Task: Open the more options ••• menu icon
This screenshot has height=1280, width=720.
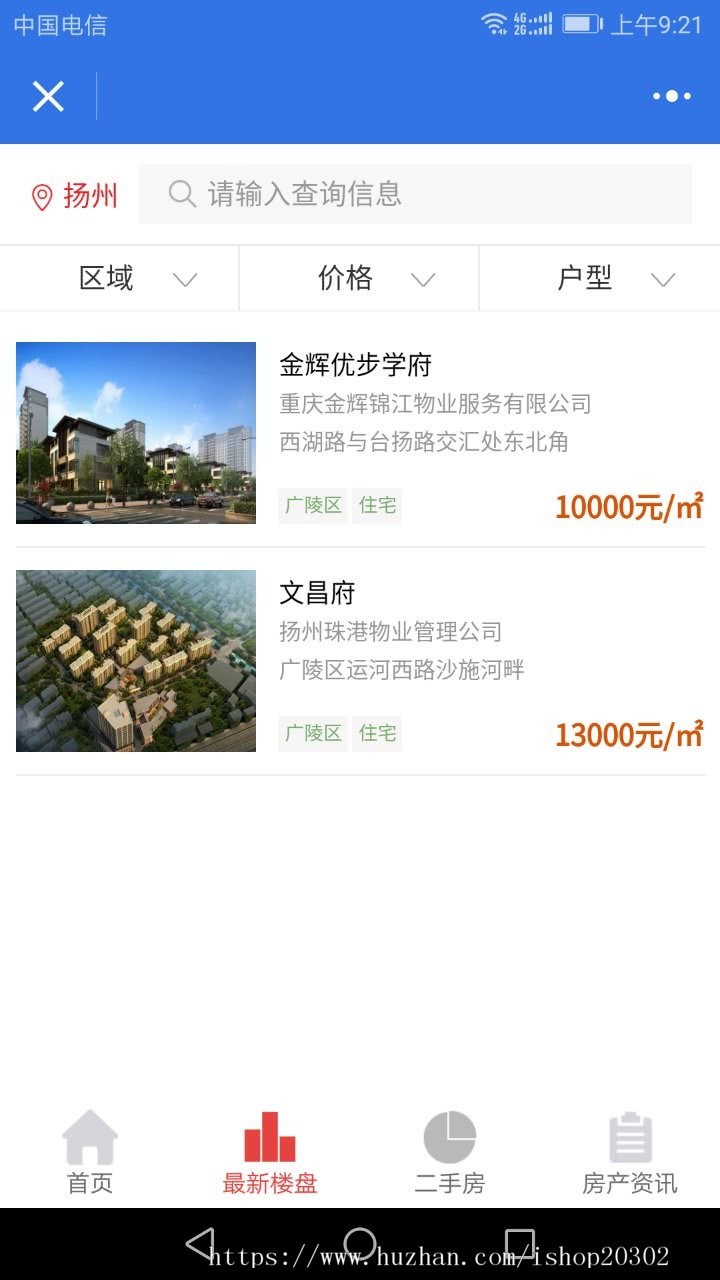Action: (x=672, y=95)
